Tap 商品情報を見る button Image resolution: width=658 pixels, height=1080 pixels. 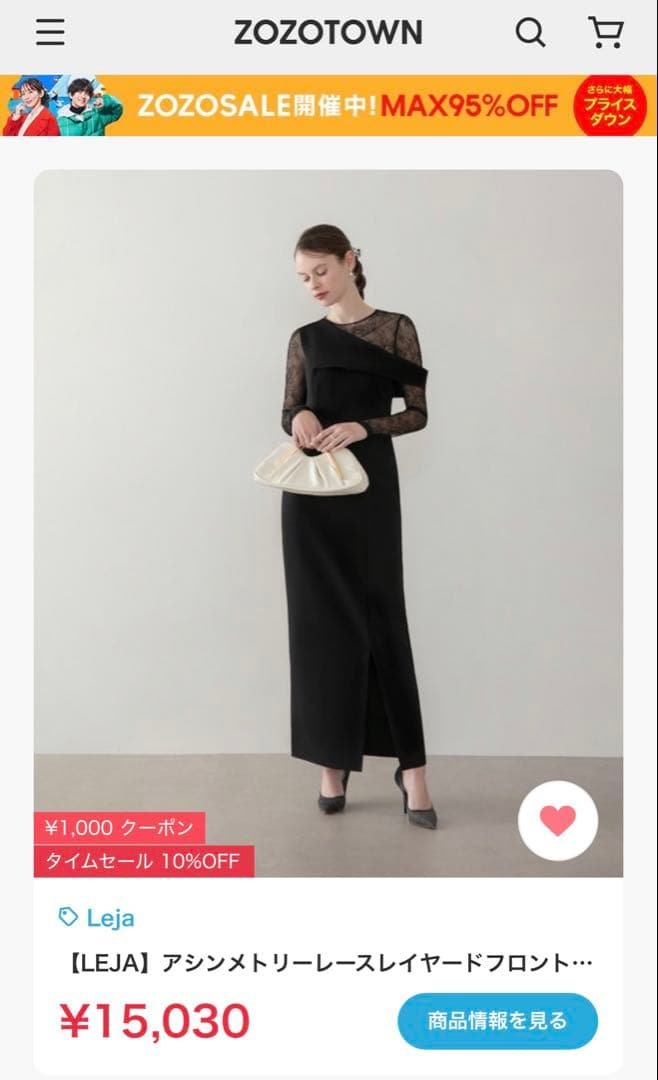497,1021
